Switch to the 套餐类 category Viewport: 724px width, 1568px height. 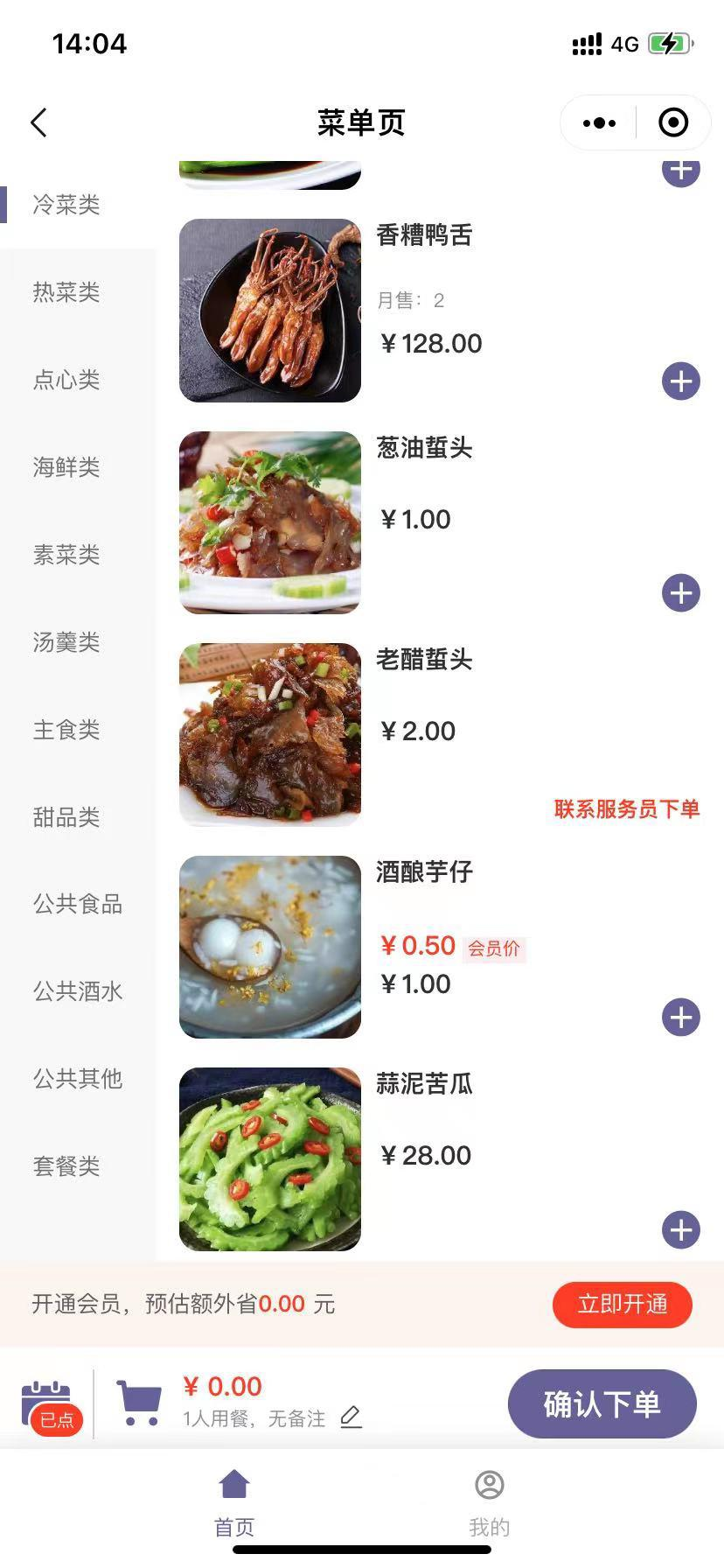click(x=66, y=1166)
